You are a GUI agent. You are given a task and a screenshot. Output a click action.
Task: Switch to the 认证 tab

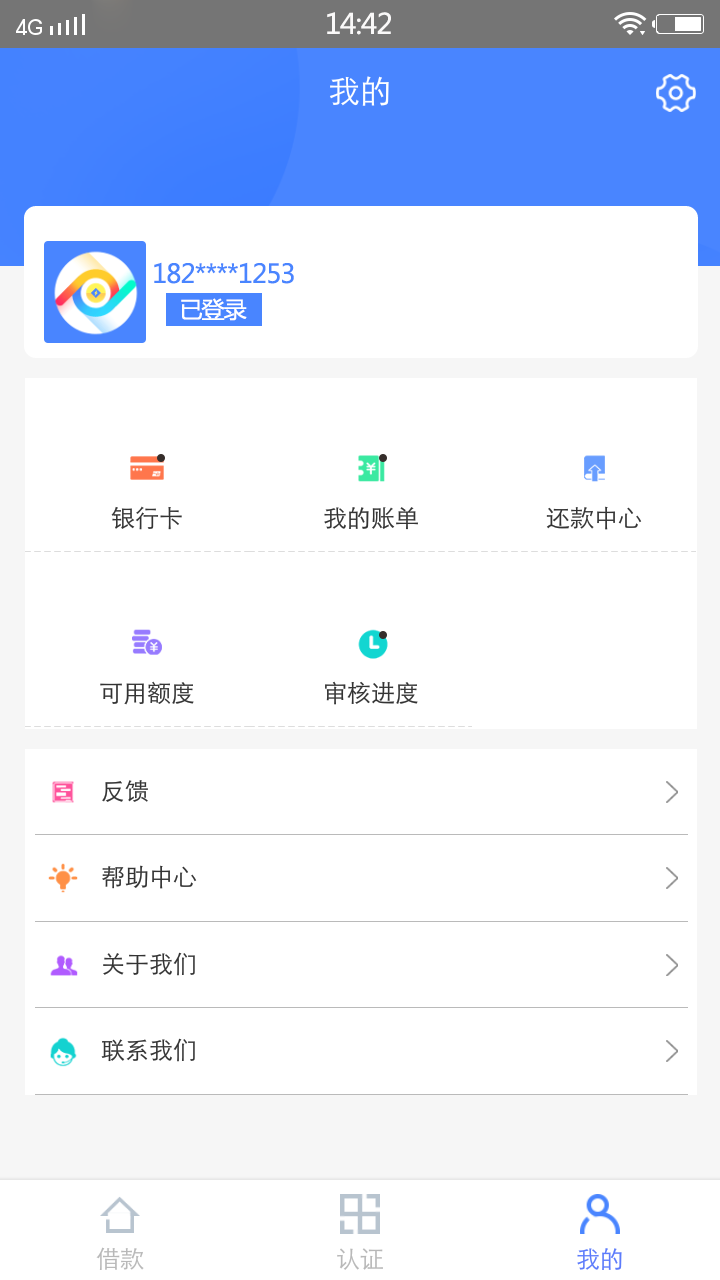[360, 1231]
